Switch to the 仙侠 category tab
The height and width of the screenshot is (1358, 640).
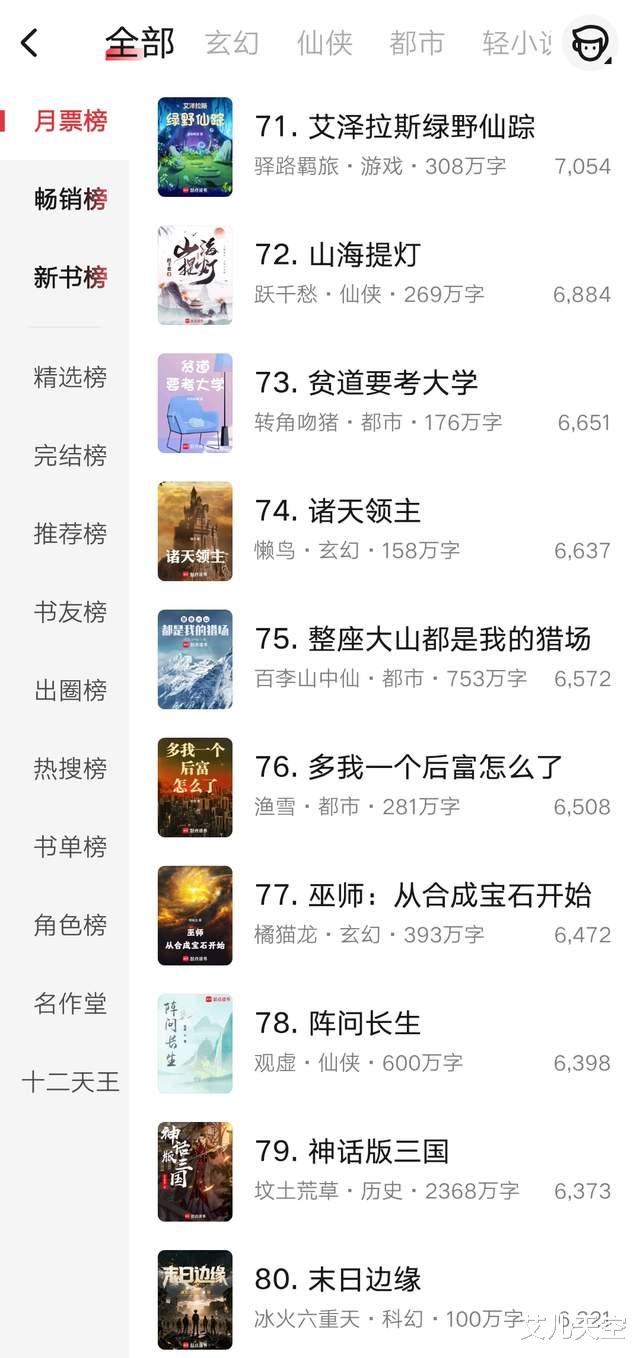(324, 43)
